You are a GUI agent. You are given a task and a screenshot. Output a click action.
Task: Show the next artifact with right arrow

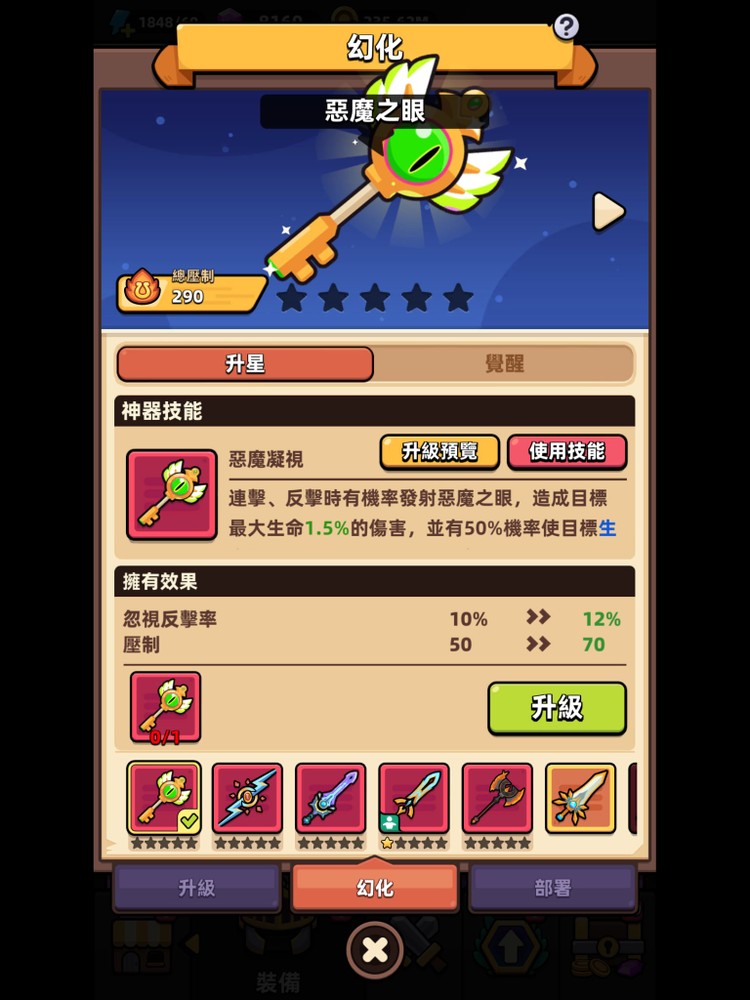608,211
